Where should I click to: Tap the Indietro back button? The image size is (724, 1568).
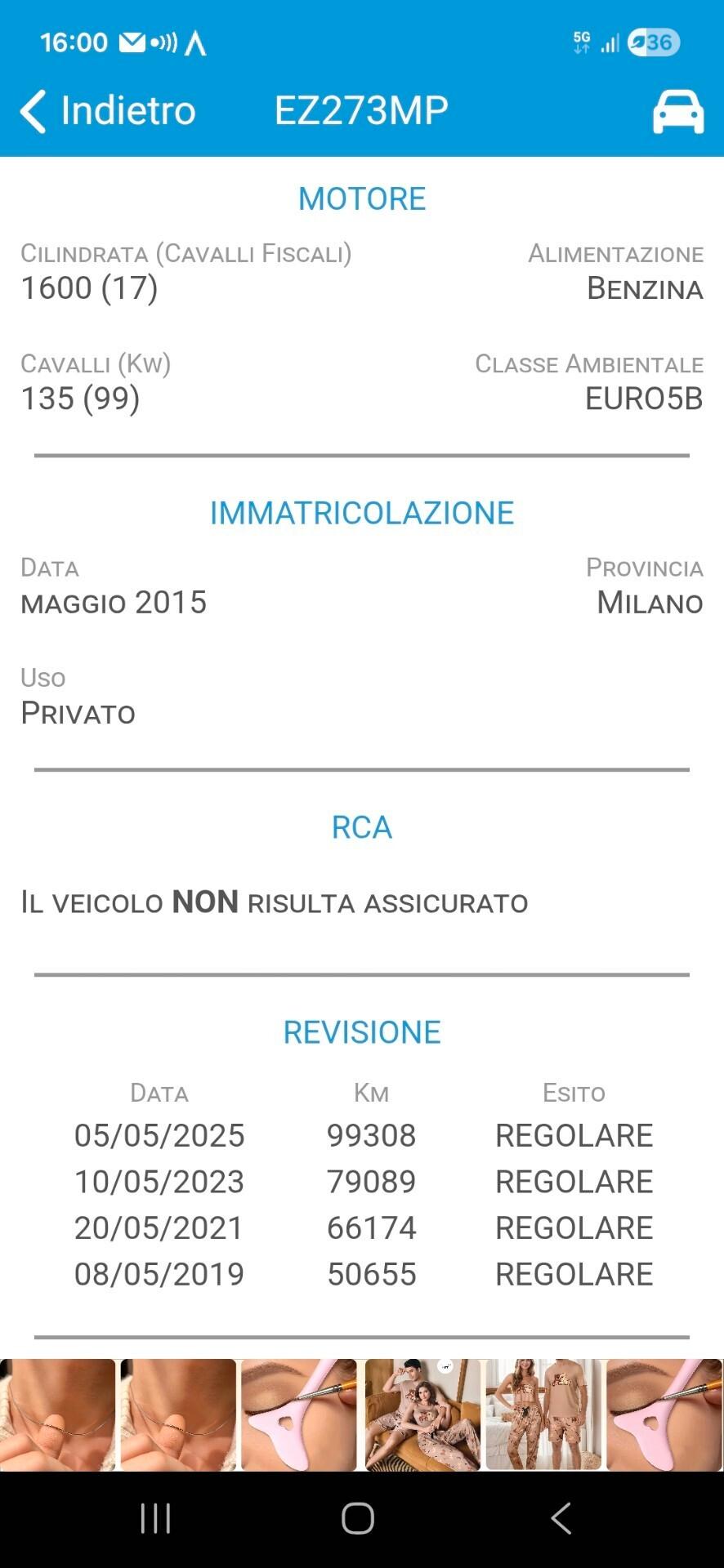(105, 109)
